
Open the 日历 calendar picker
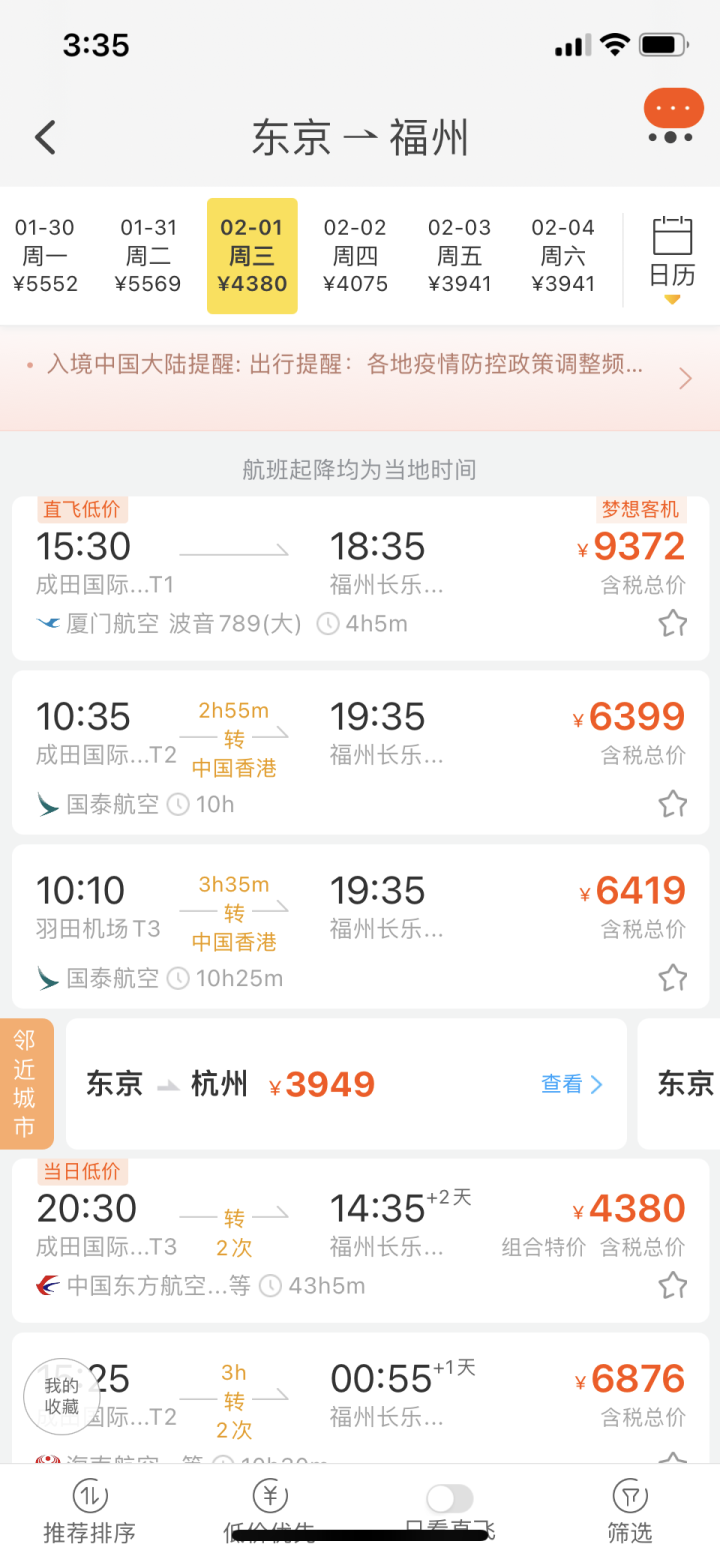point(672,256)
